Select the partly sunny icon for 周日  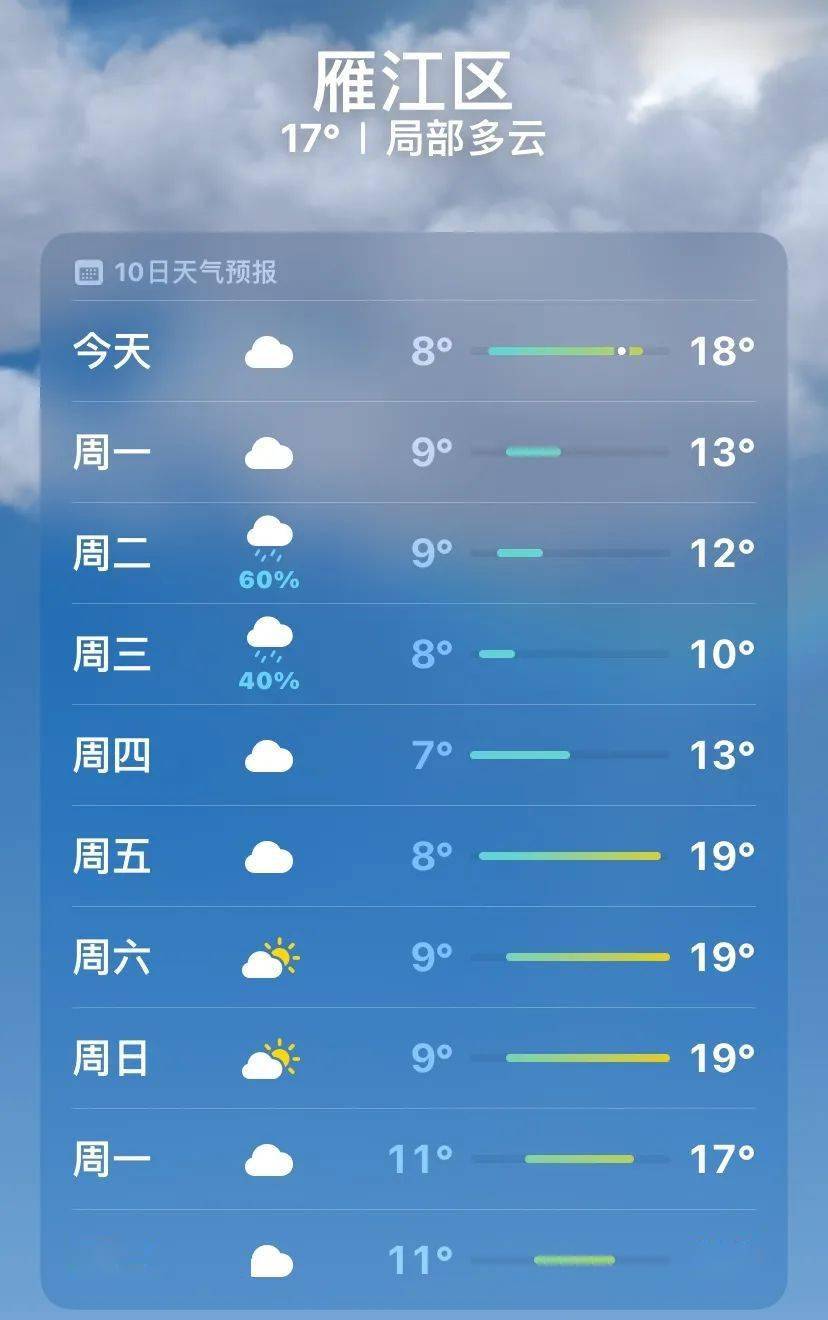[x=270, y=1058]
